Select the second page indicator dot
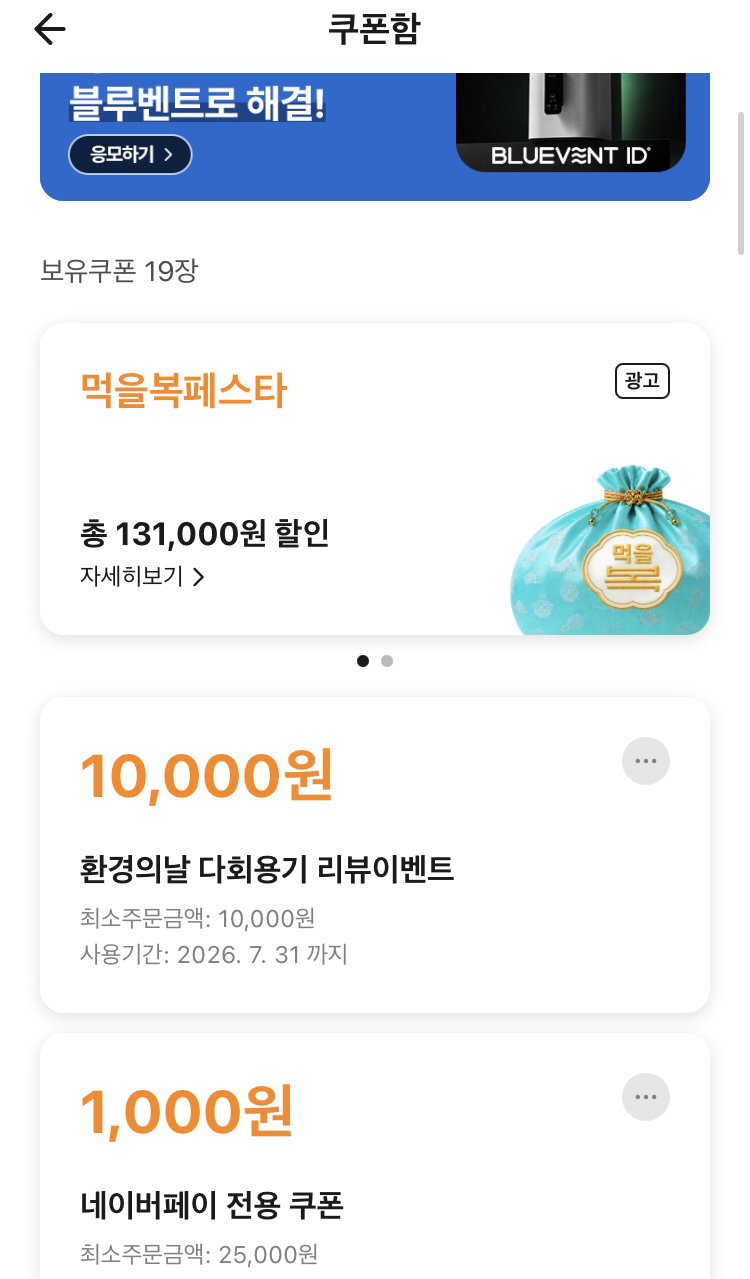 [387, 661]
